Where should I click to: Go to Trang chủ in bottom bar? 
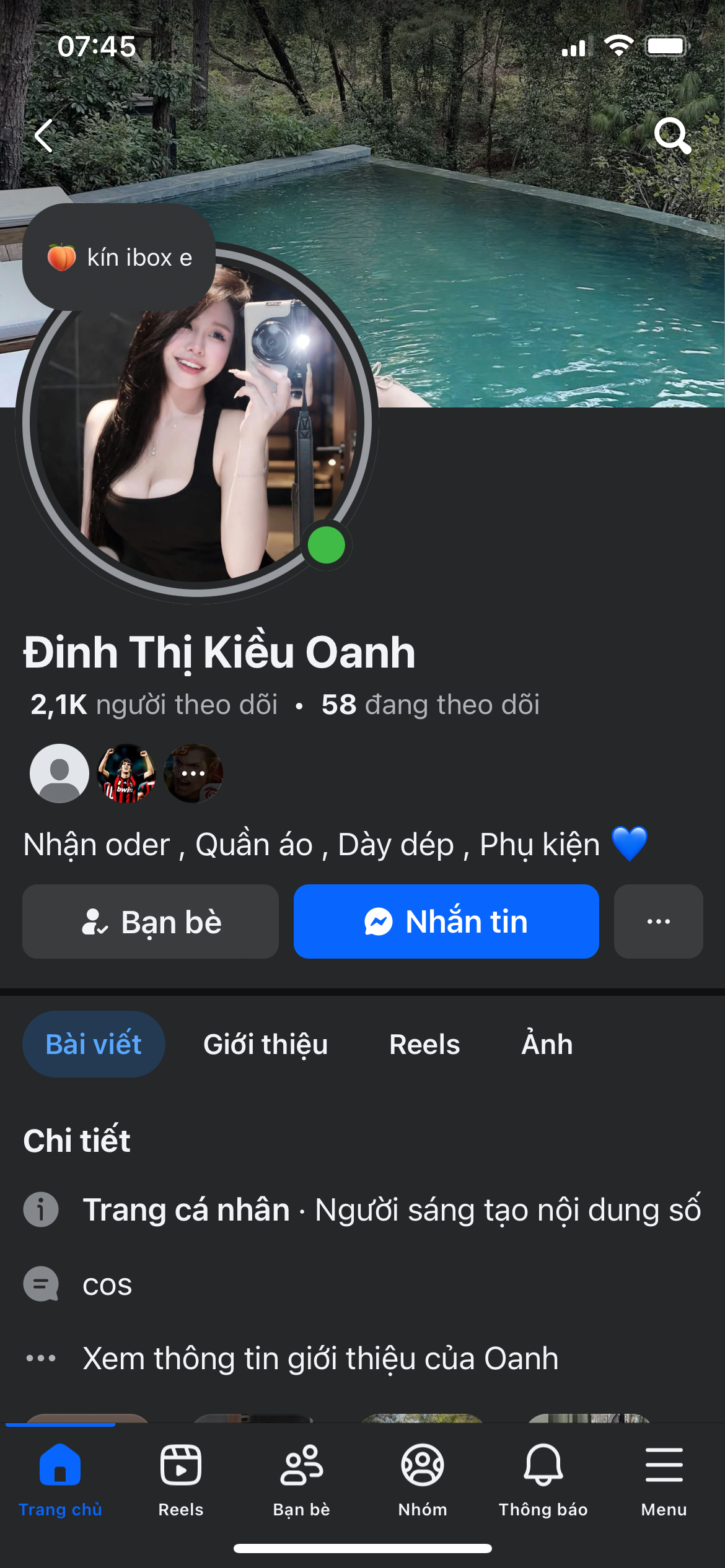60,1480
